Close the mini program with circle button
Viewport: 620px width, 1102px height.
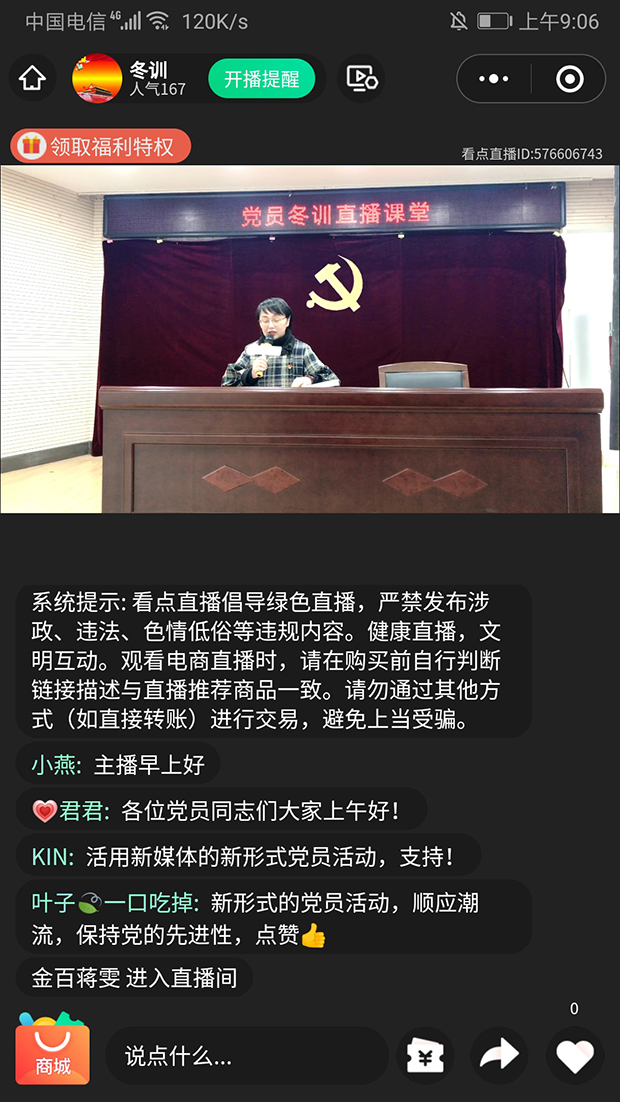coord(569,79)
